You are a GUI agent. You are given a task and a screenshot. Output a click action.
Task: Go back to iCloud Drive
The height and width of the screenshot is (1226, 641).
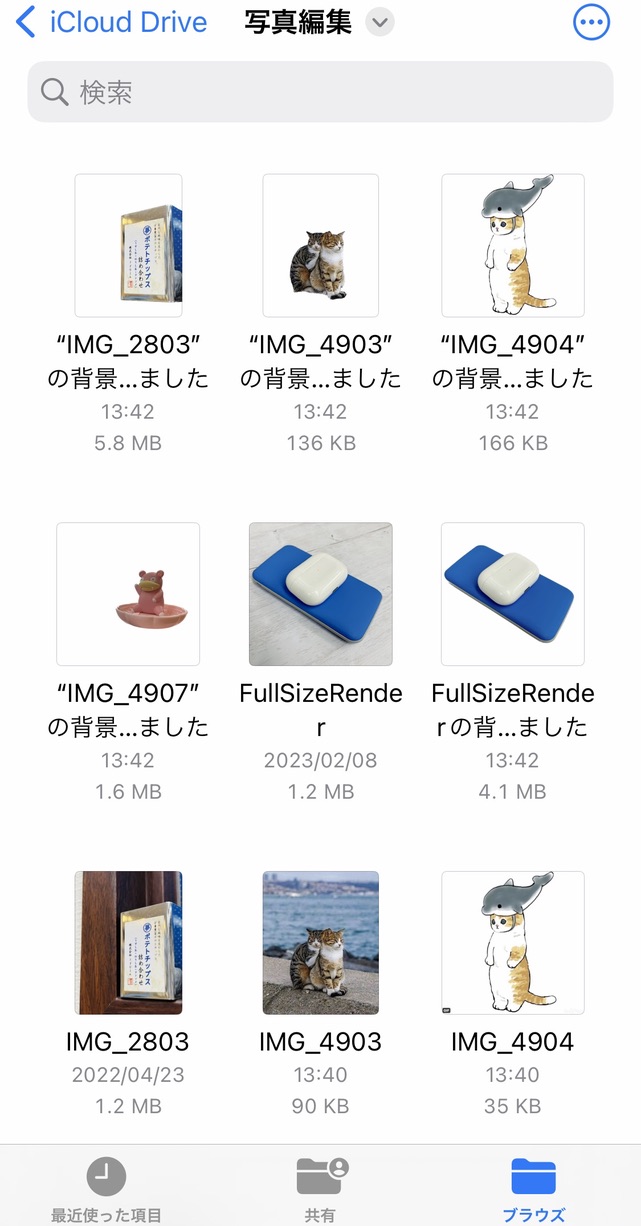112,22
